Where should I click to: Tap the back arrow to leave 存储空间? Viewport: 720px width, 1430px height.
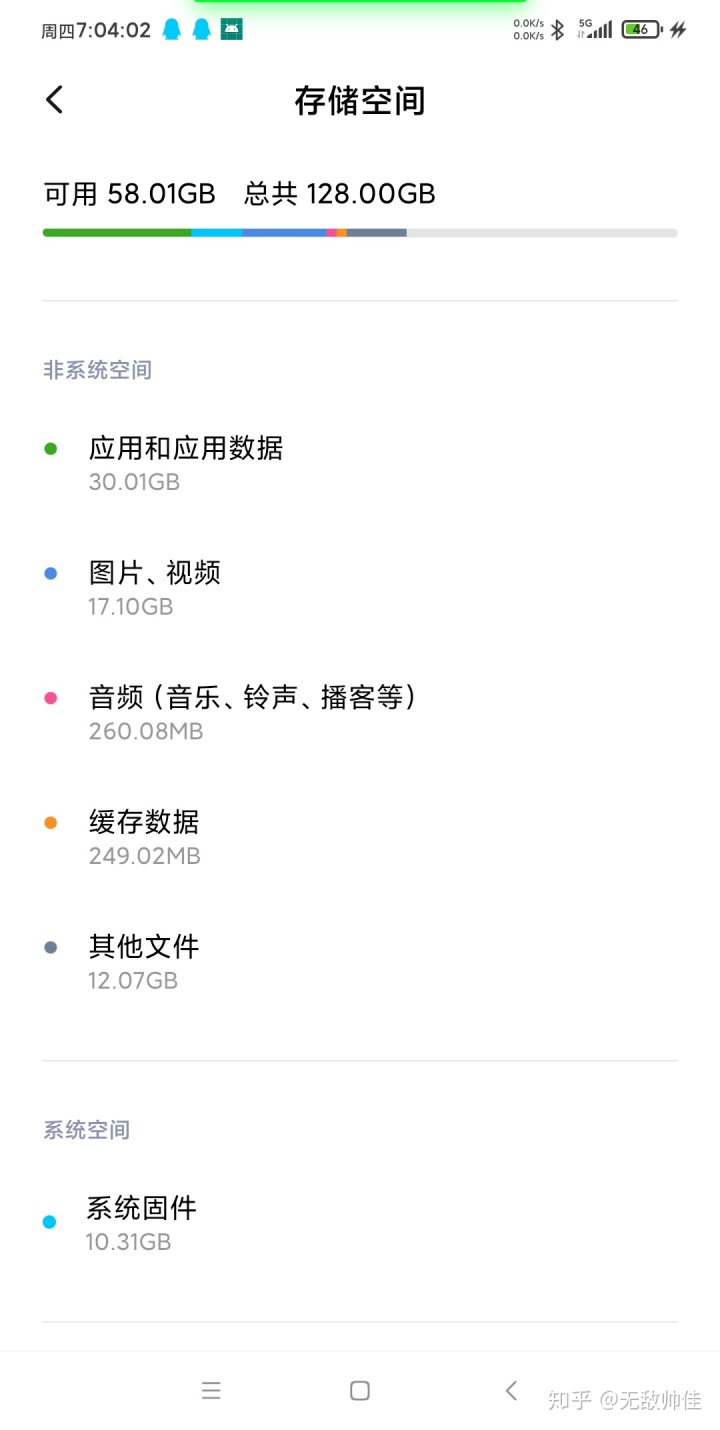click(54, 100)
